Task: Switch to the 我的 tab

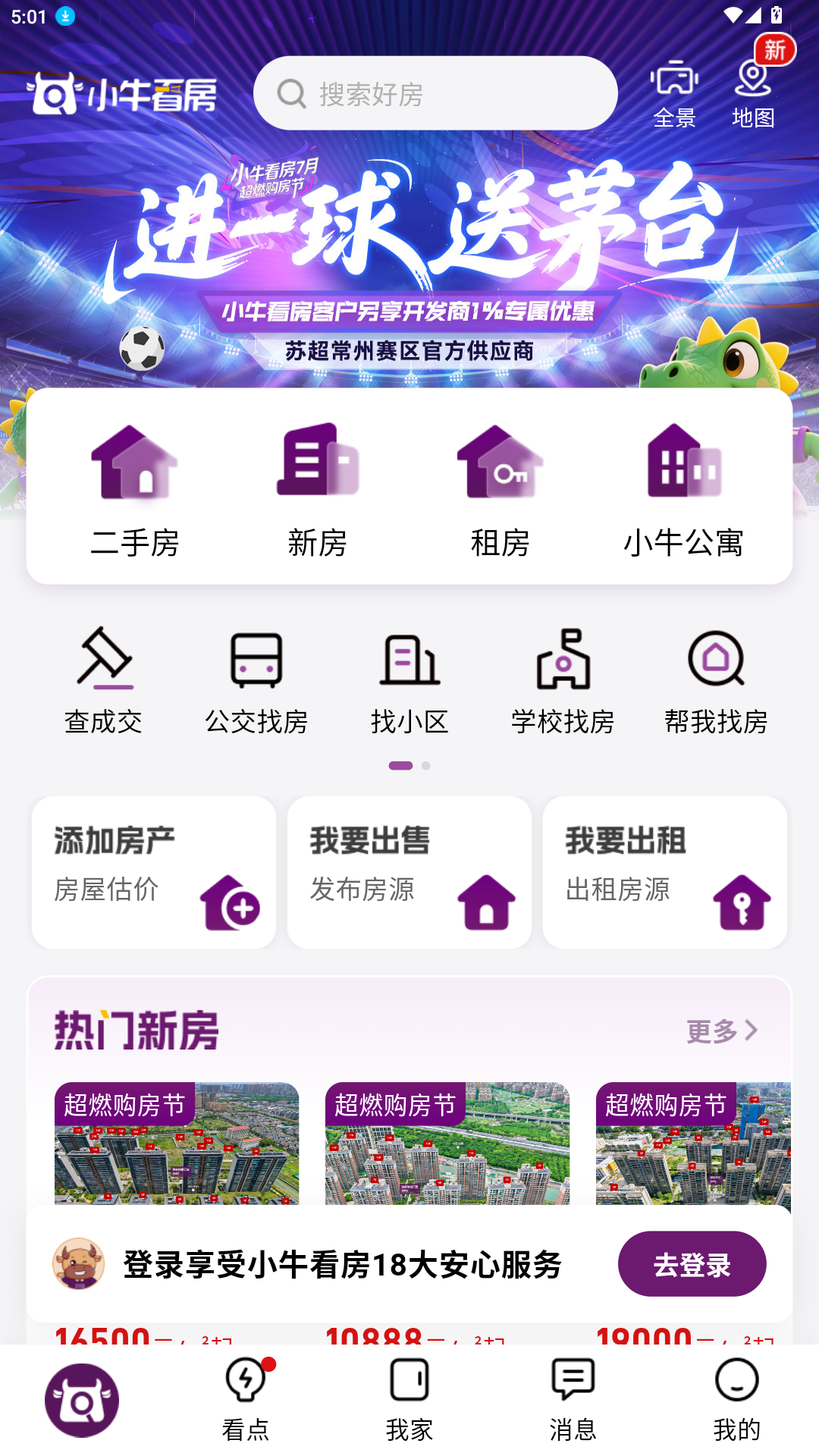Action: pyautogui.click(x=736, y=1400)
